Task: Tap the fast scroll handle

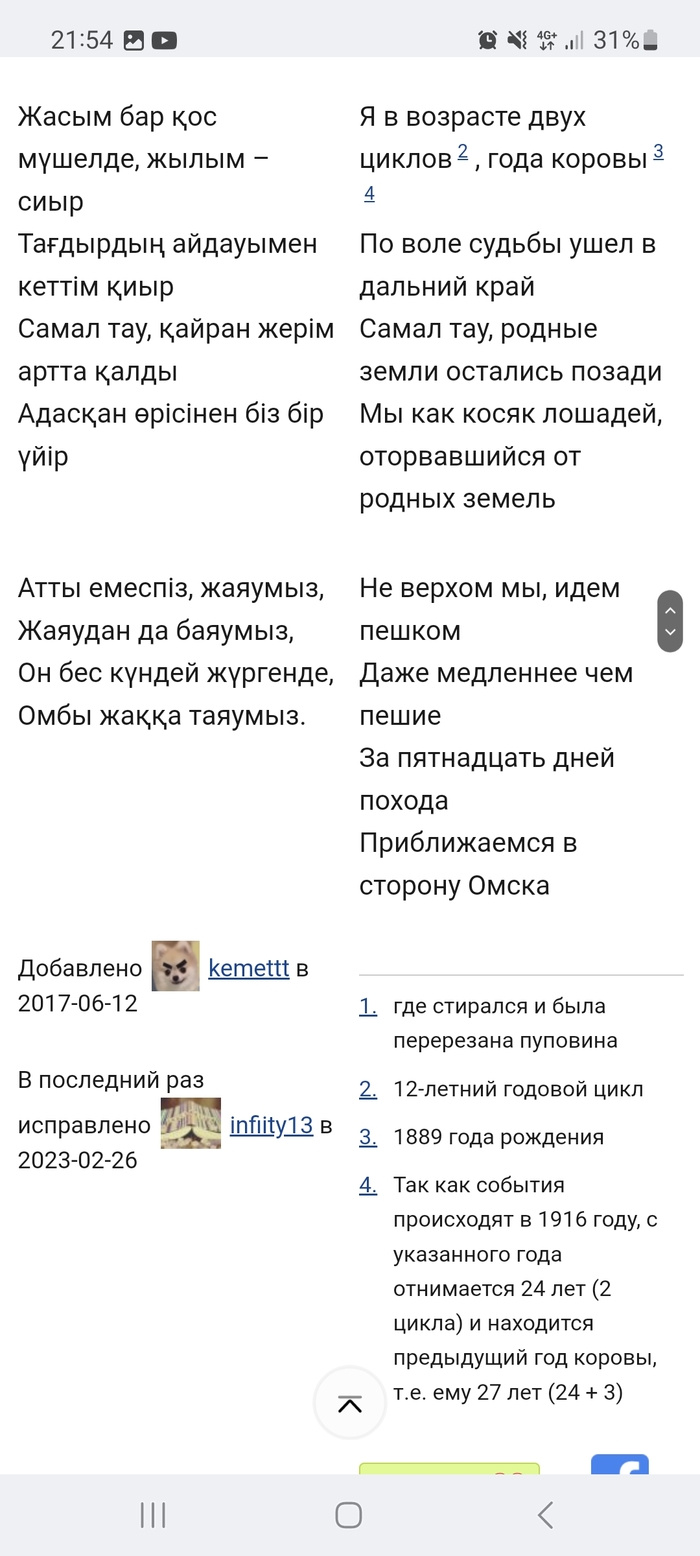Action: pyautogui.click(x=670, y=620)
